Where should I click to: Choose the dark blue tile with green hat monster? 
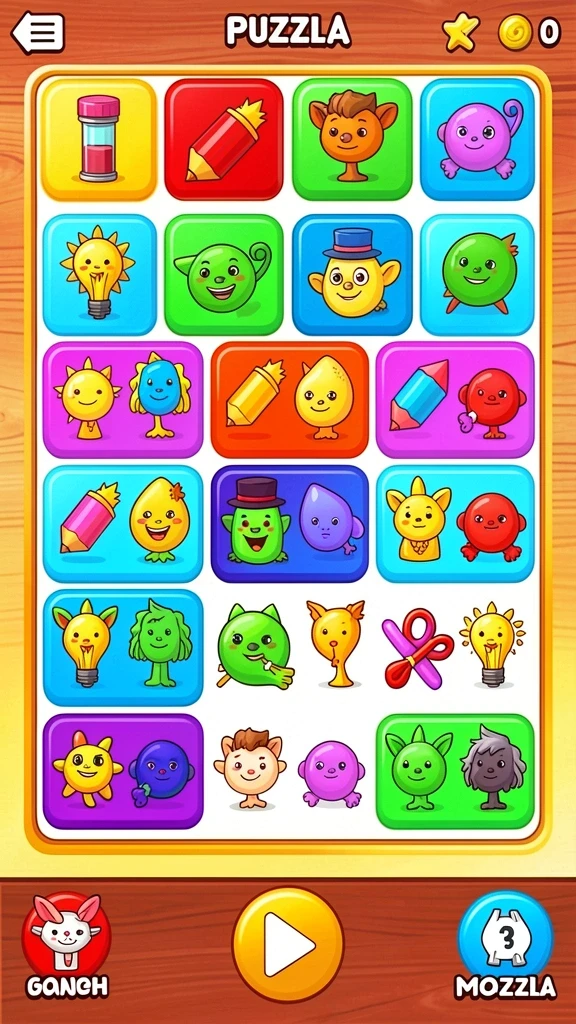pyautogui.click(x=290, y=524)
